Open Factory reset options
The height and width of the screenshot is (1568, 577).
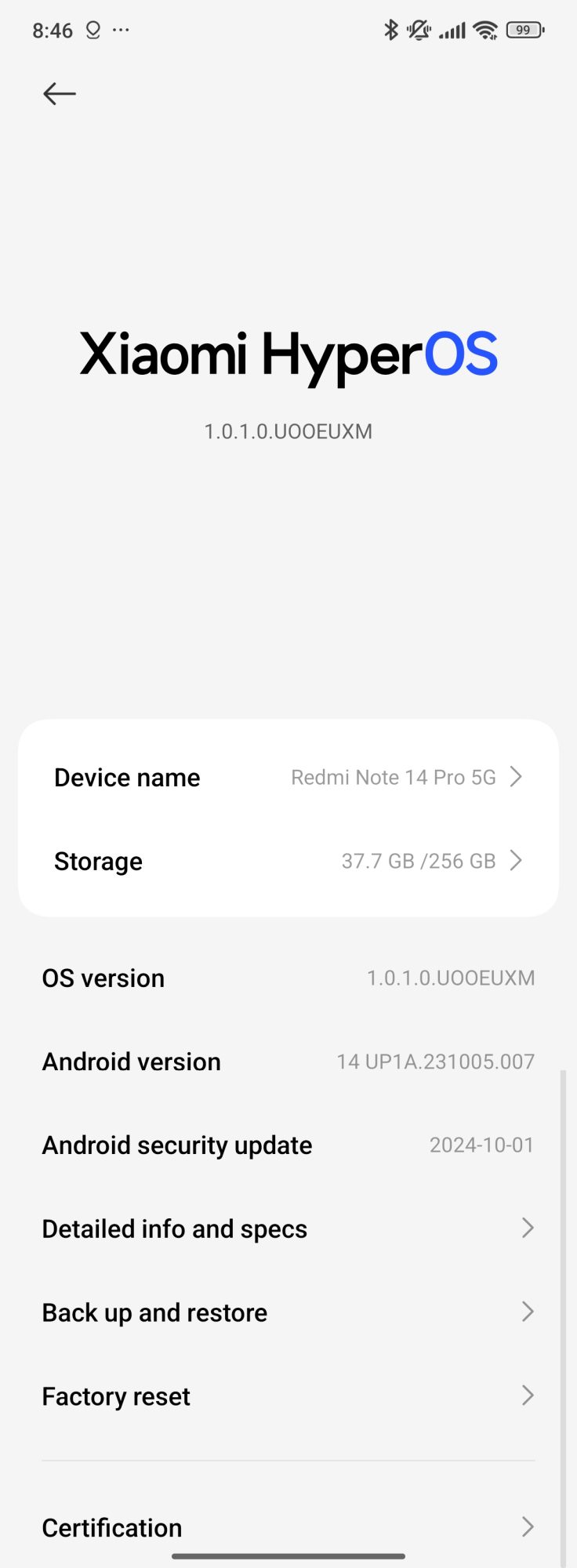click(x=288, y=1396)
